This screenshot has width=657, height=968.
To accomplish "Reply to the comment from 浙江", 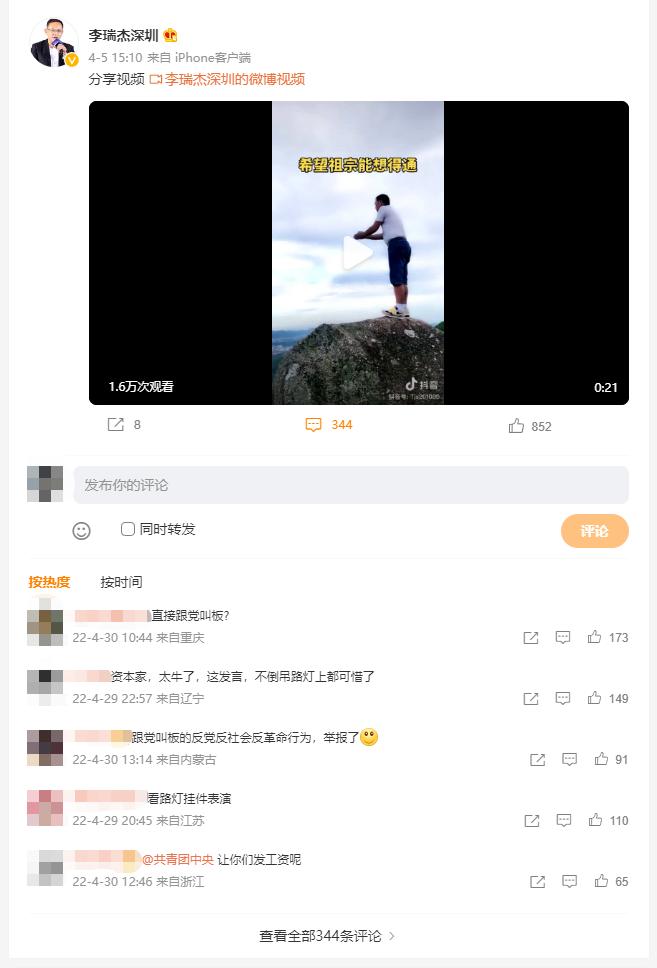I will (569, 881).
